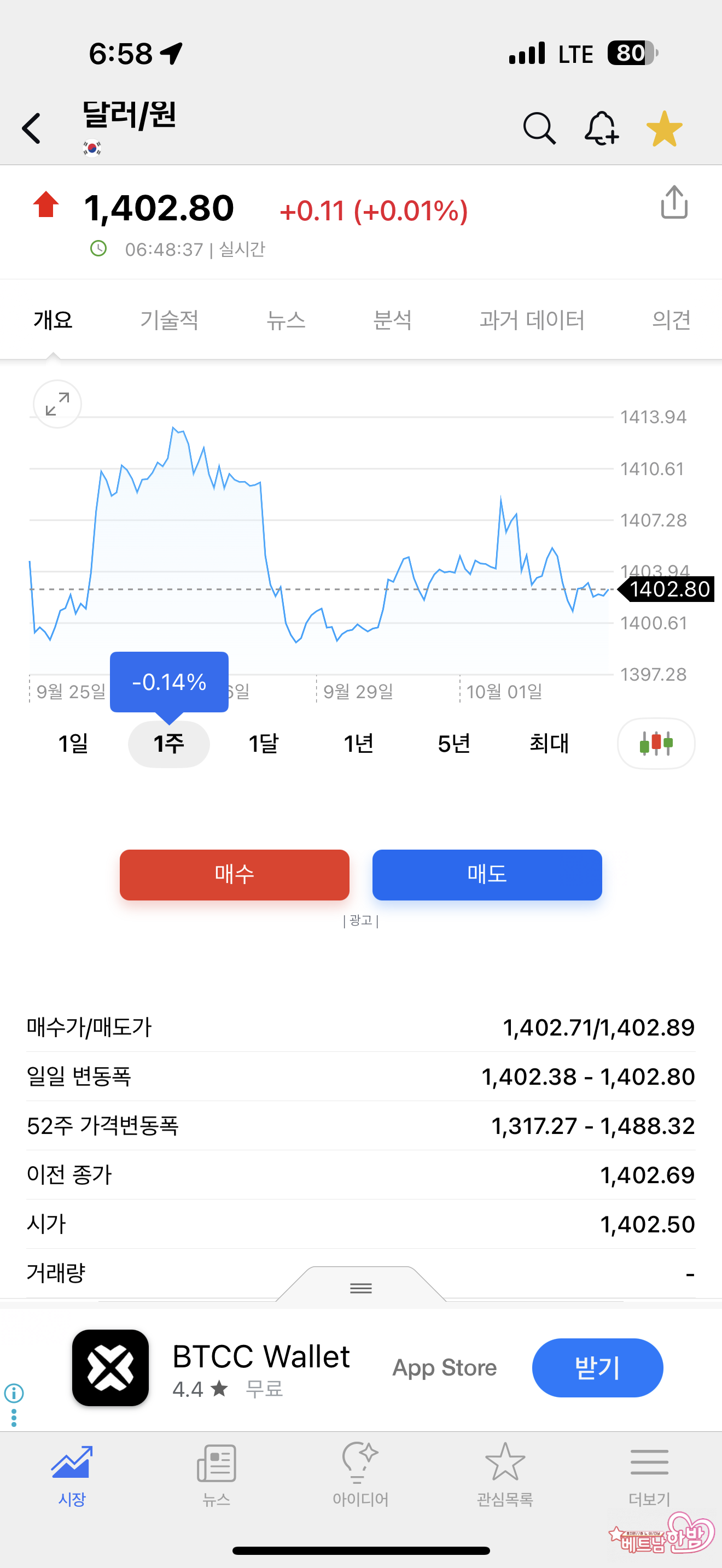Select the 1년 chart range
Viewport: 722px width, 1568px height.
click(x=359, y=743)
